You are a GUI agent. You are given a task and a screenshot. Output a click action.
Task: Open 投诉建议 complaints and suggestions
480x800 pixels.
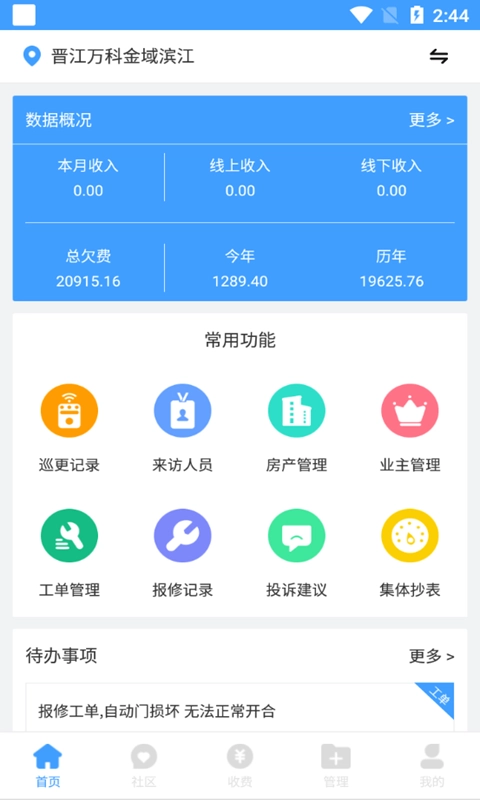[x=296, y=553]
